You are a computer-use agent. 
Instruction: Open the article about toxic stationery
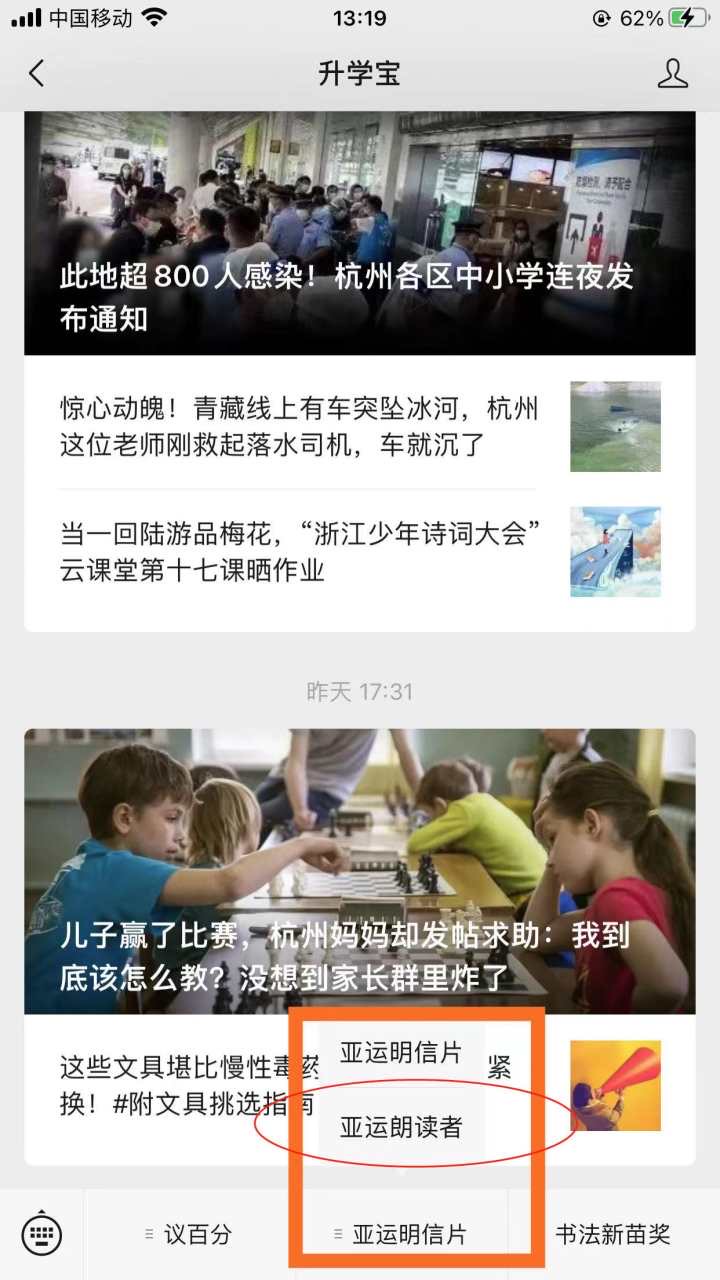pyautogui.click(x=170, y=1086)
